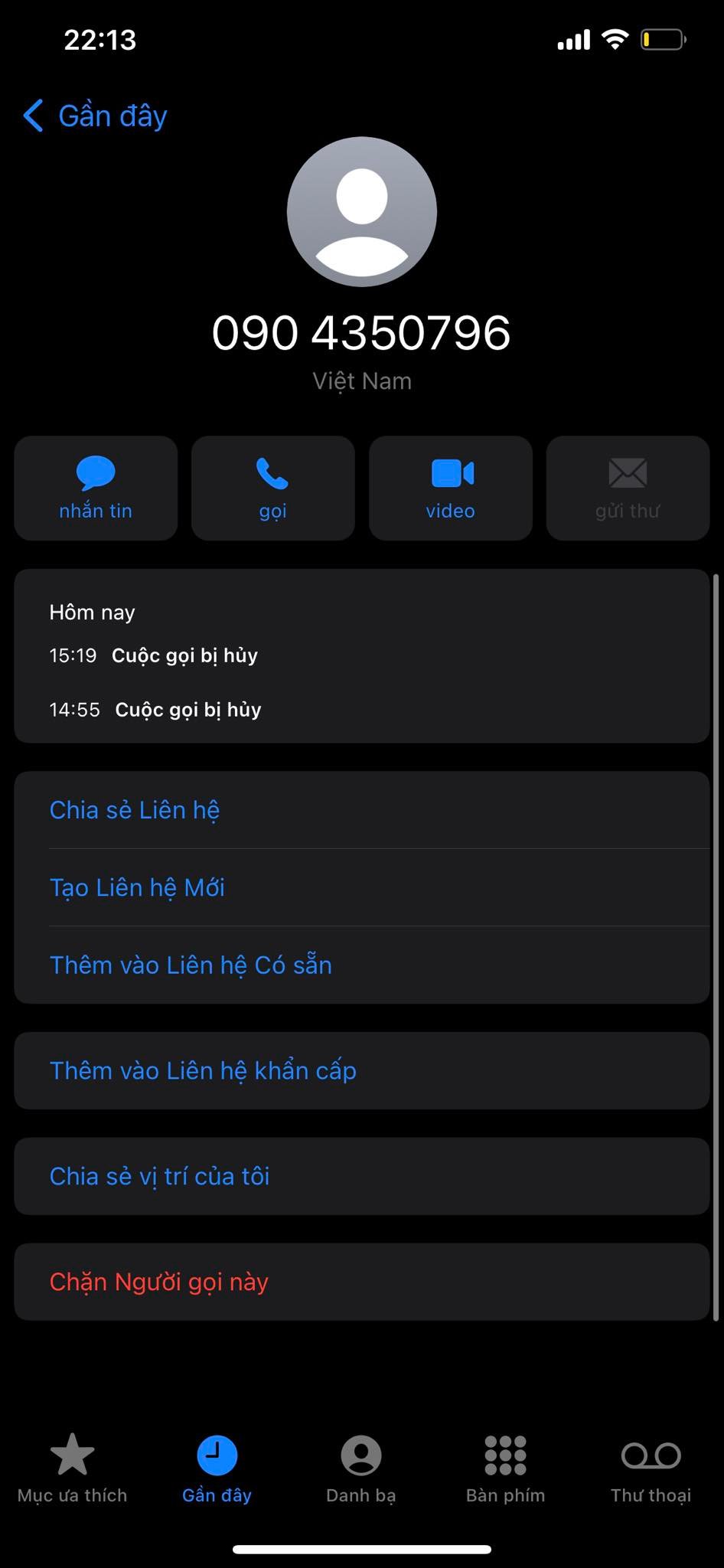Select the Gần đây tab

[217, 1468]
